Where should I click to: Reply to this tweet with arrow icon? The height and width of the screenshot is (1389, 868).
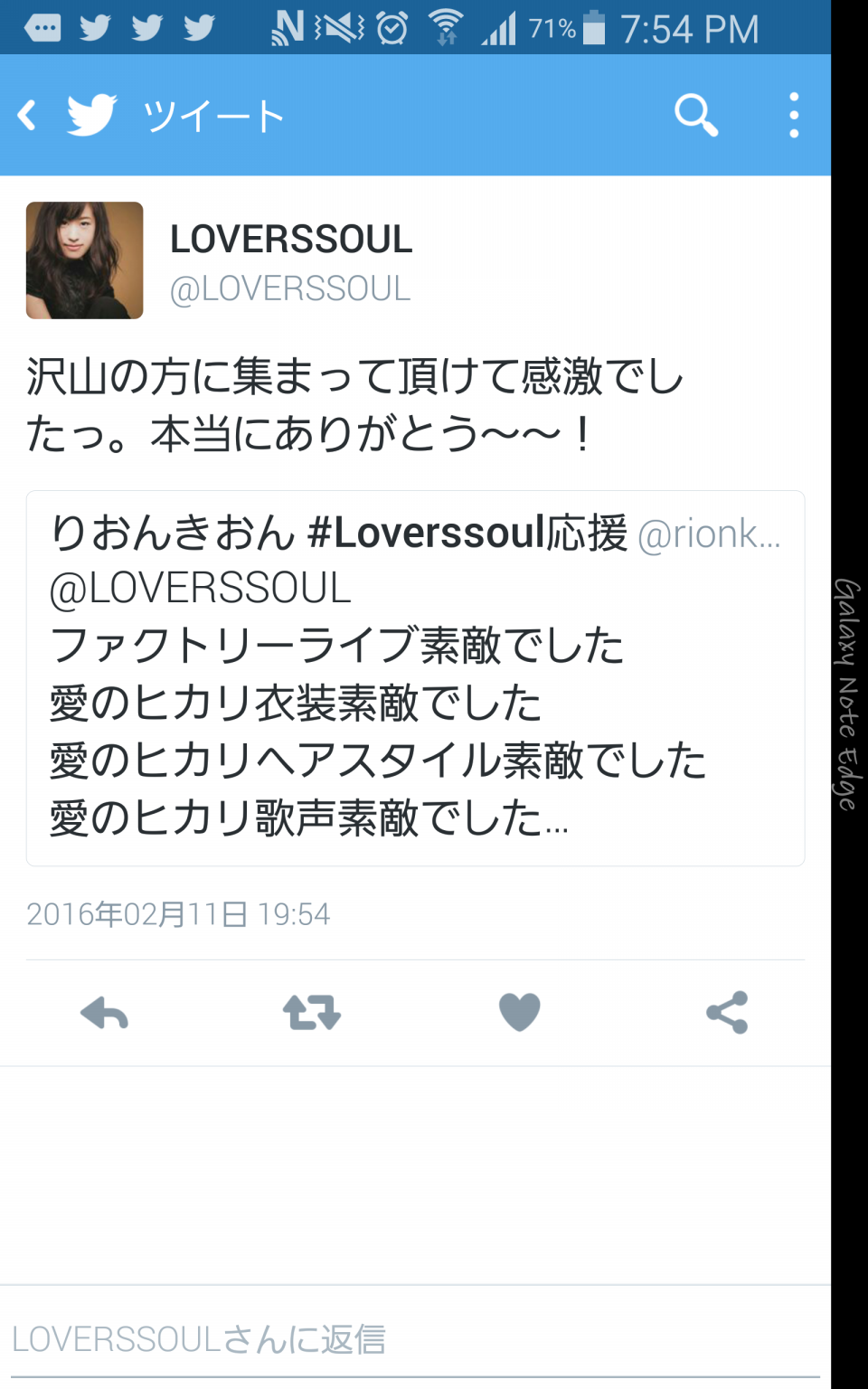tap(104, 1013)
